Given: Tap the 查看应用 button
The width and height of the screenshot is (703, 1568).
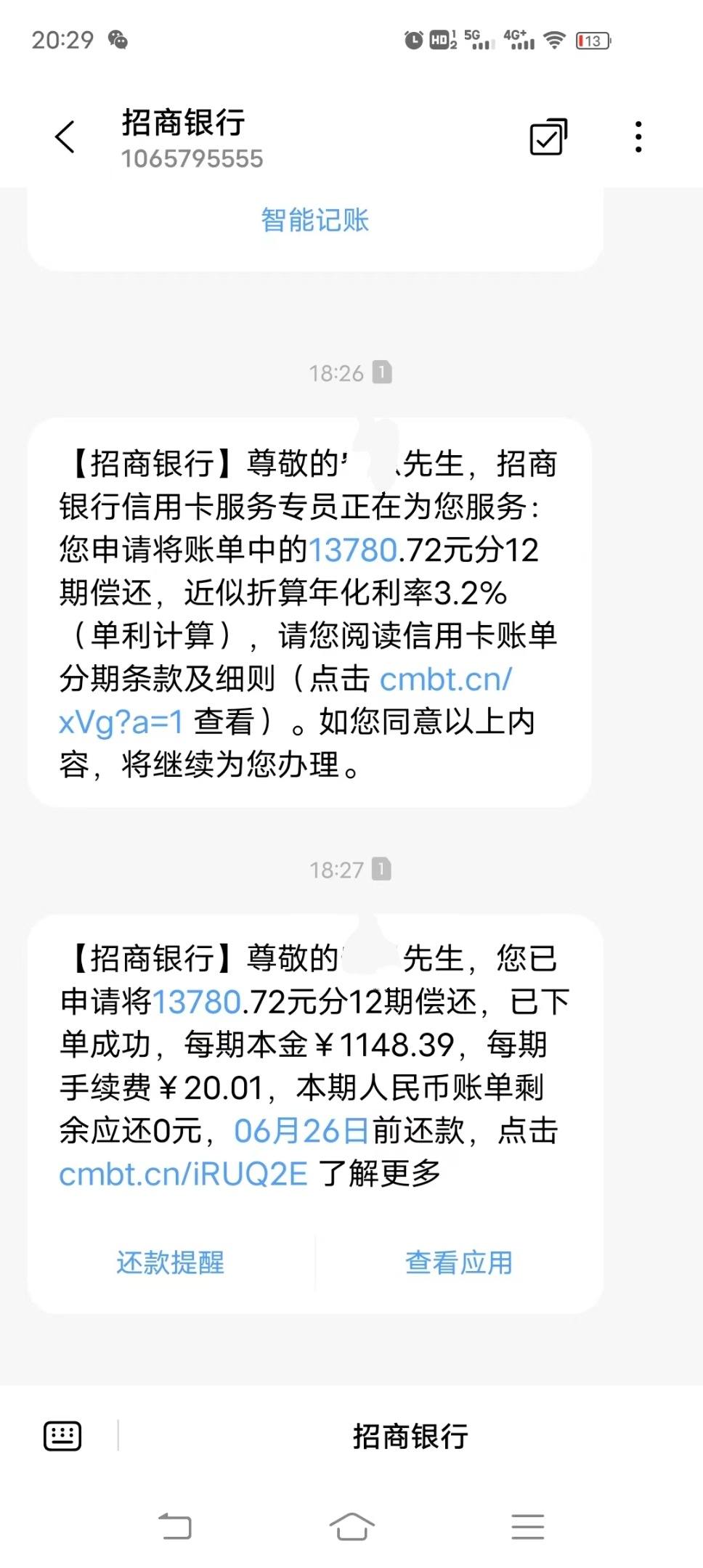Looking at the screenshot, I should 459,1263.
